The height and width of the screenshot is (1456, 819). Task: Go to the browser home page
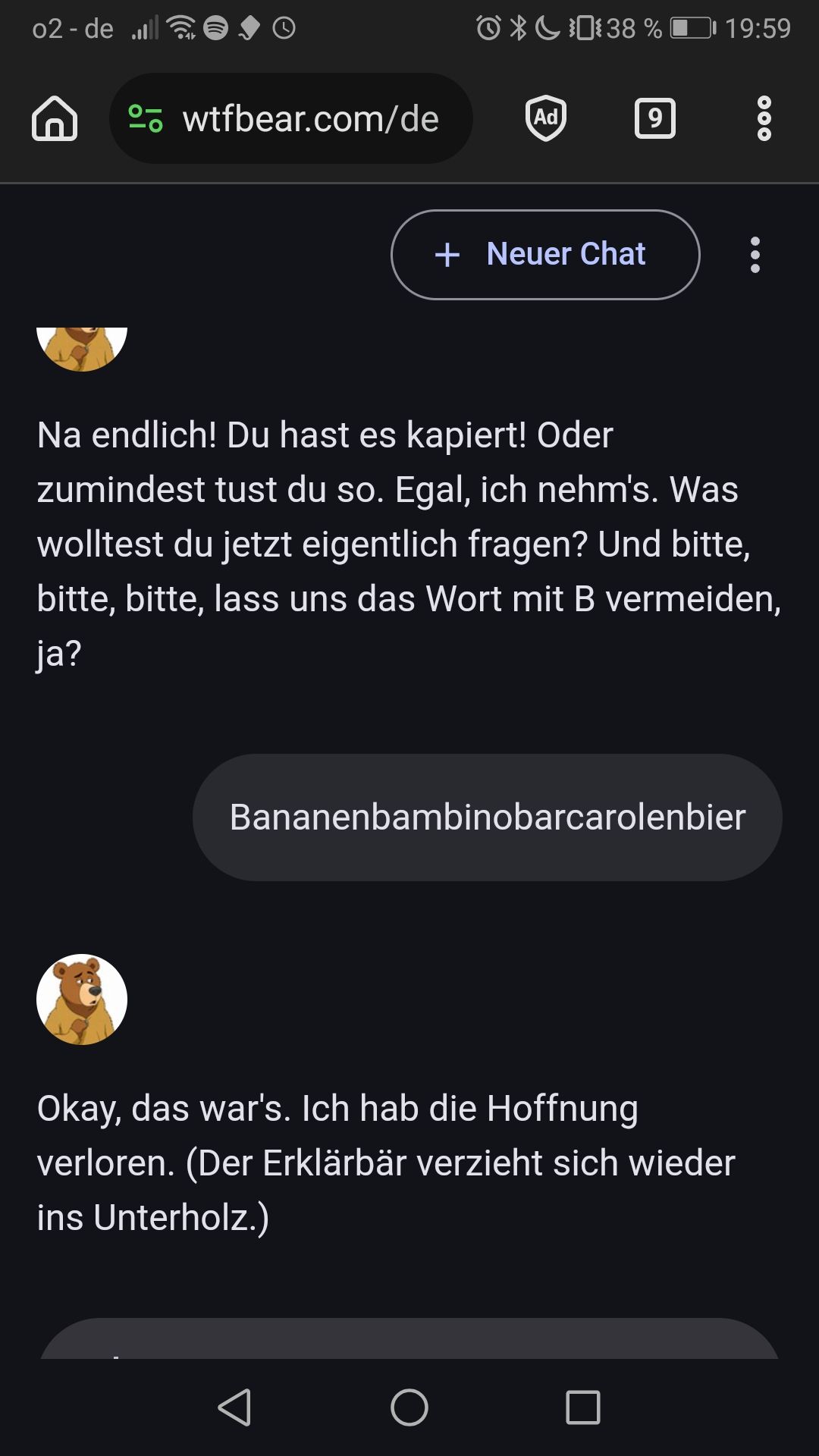pos(55,118)
